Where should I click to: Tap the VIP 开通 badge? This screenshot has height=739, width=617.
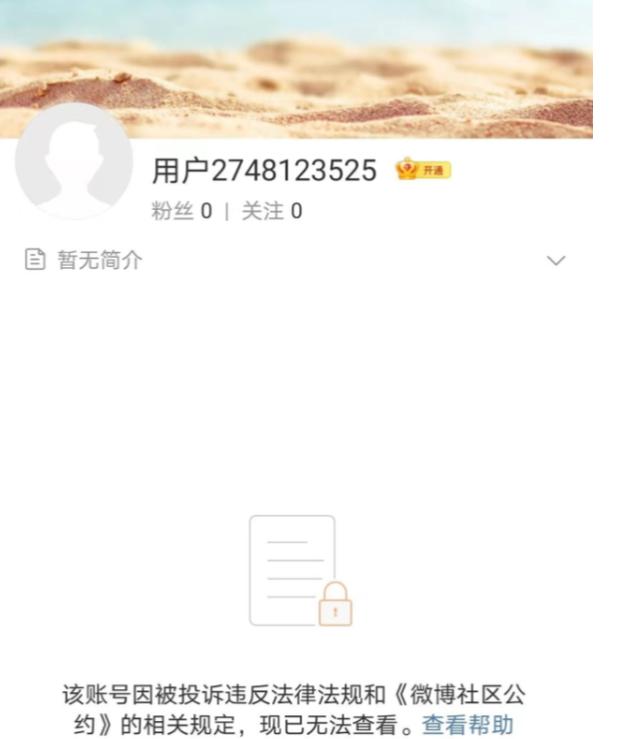point(423,171)
